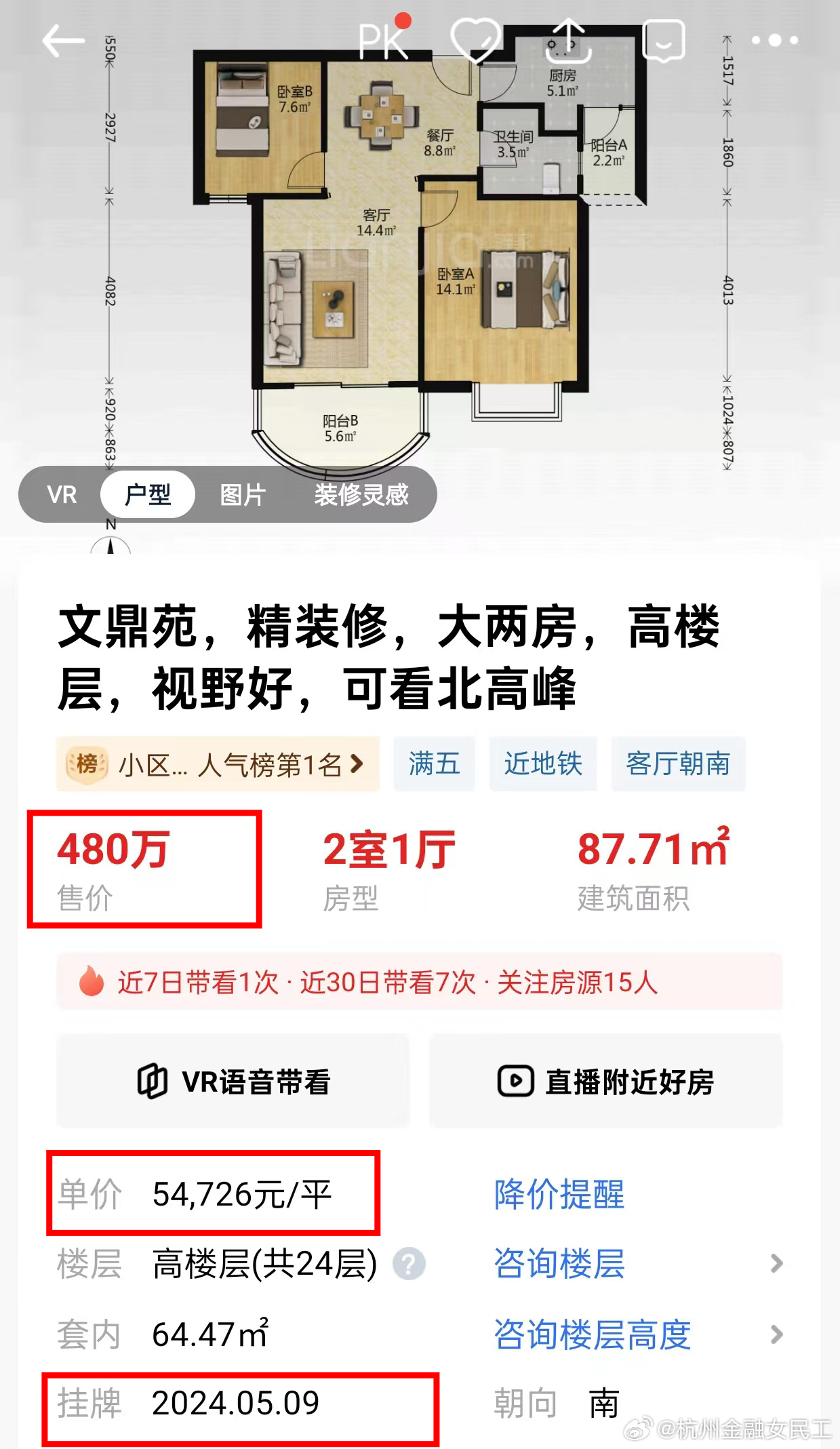This screenshot has height=1449, width=840.
Task: Open the three-dot overflow menu
Action: [774, 41]
